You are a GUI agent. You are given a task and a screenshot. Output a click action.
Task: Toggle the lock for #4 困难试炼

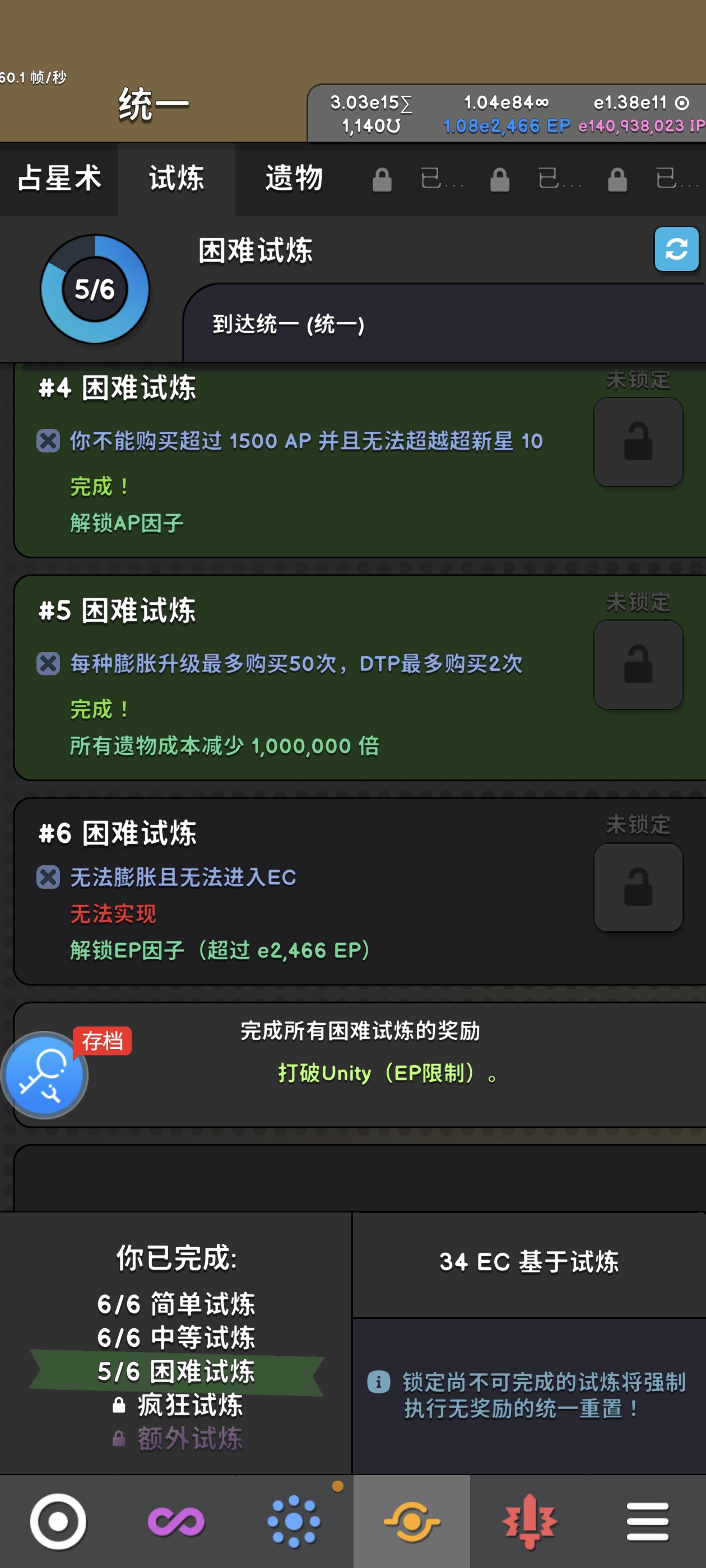[637, 442]
